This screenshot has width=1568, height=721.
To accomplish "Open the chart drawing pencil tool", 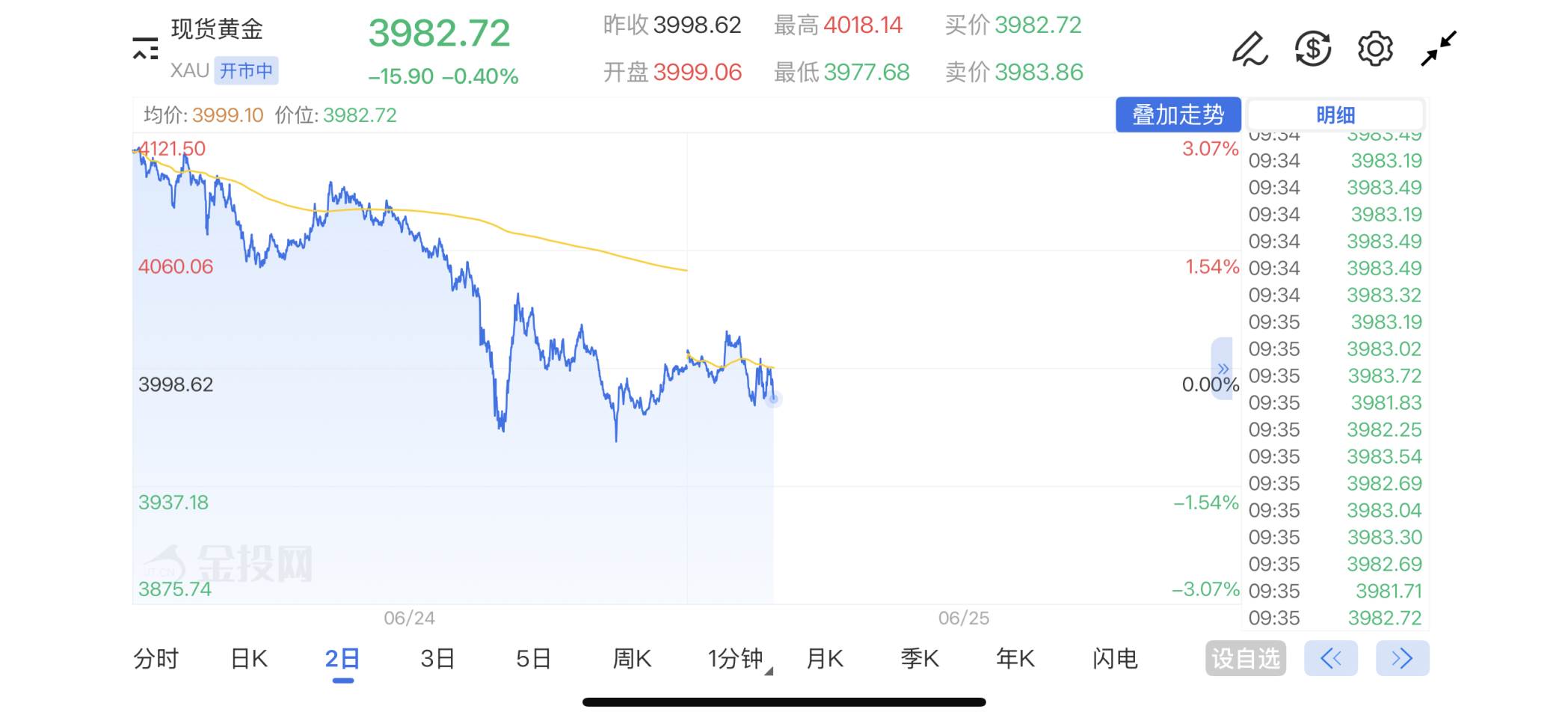I will coord(1249,49).
